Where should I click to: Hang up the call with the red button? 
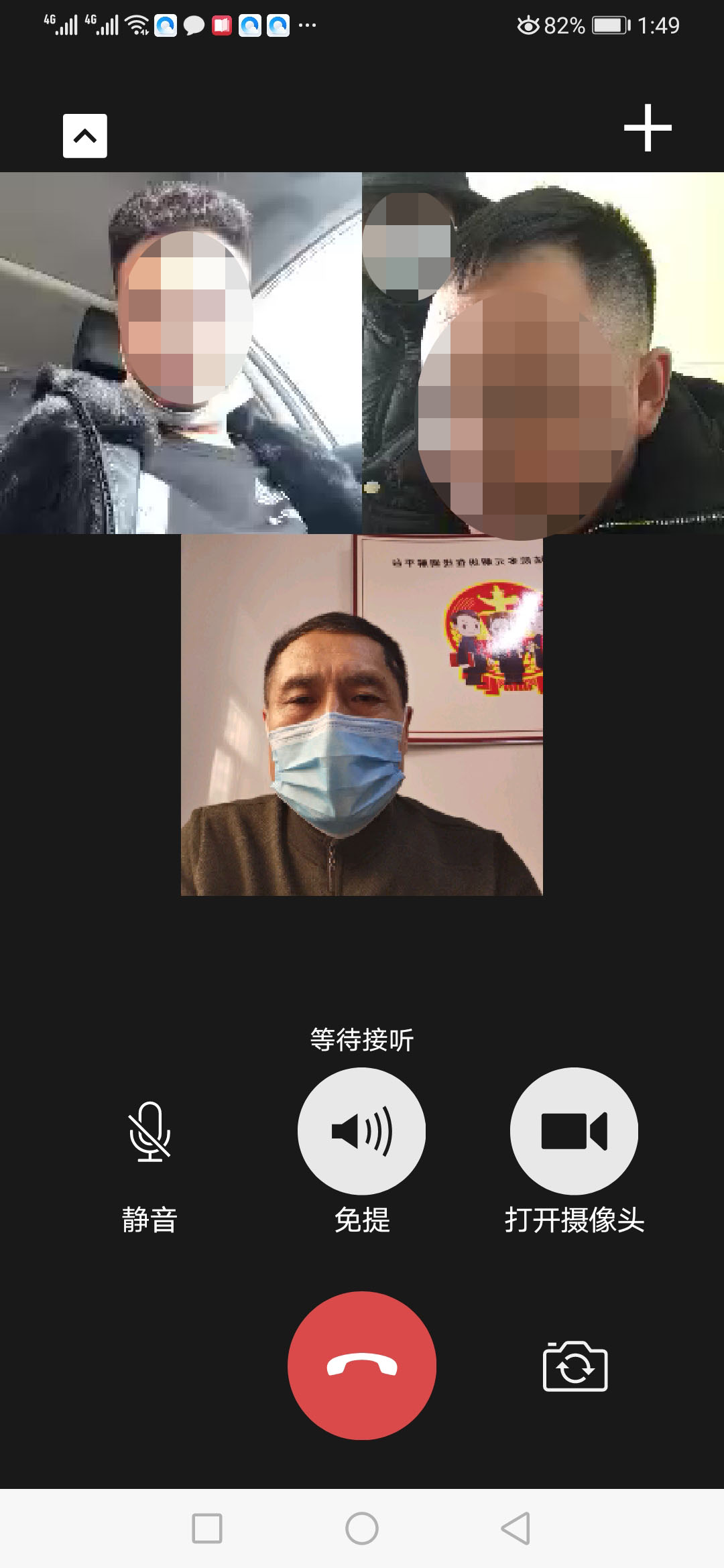pos(362,1365)
